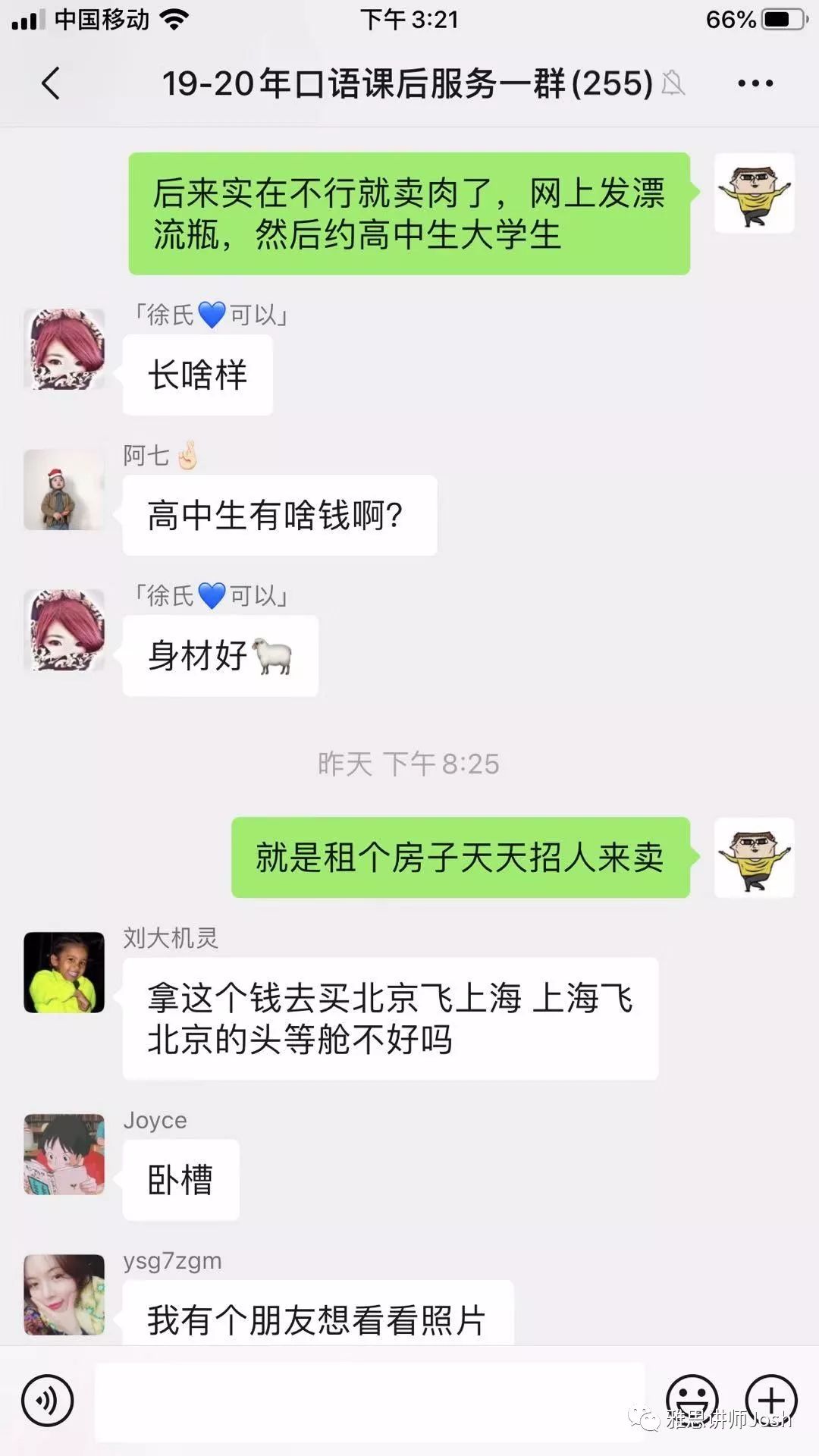The width and height of the screenshot is (819, 1456).
Task: Open avatar of 徐氏可以 beside 长啥样
Action: 64,349
